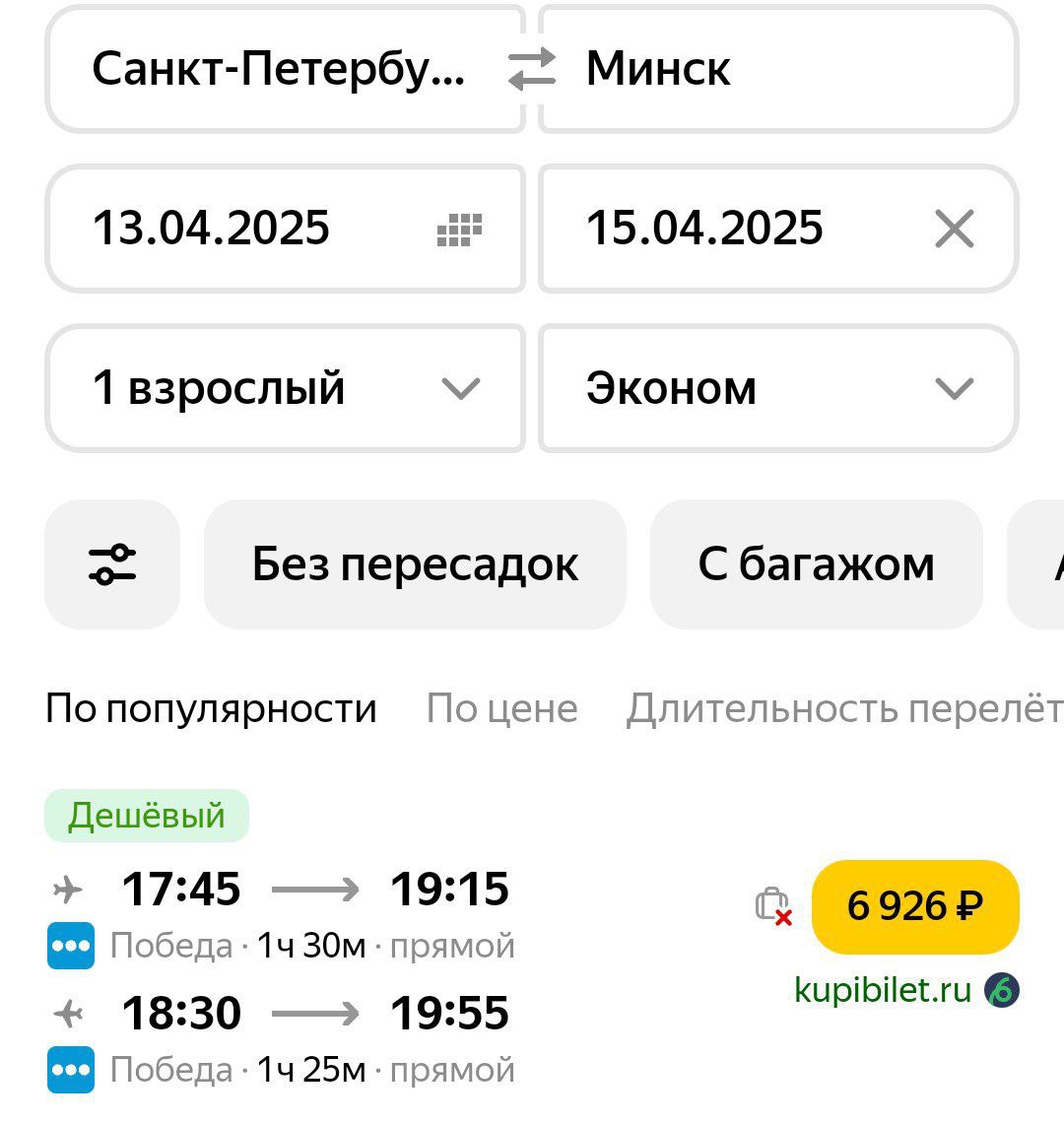Open the filters settings icon
This screenshot has height=1124, width=1064.
click(112, 564)
